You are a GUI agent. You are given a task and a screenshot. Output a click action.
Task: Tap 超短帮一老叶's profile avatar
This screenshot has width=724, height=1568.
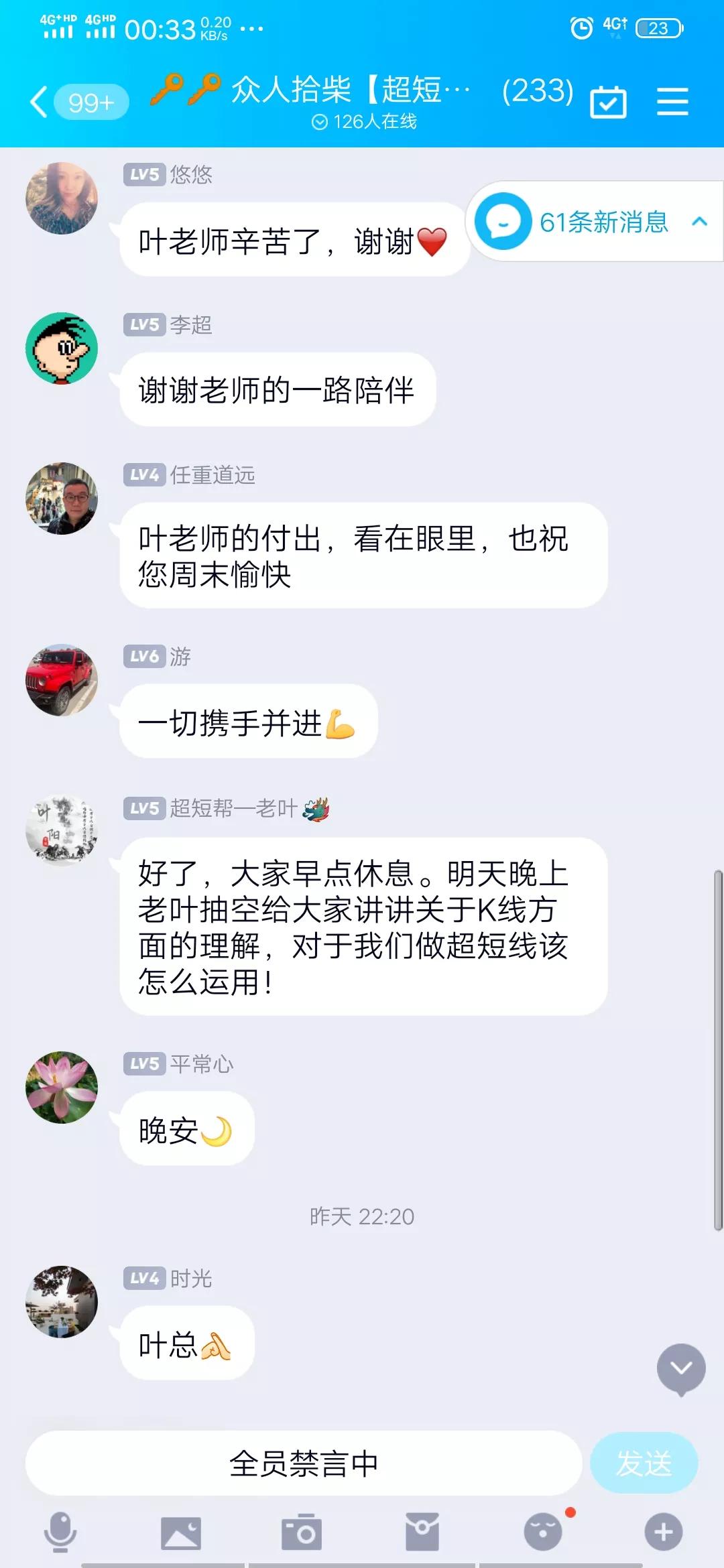point(62,829)
